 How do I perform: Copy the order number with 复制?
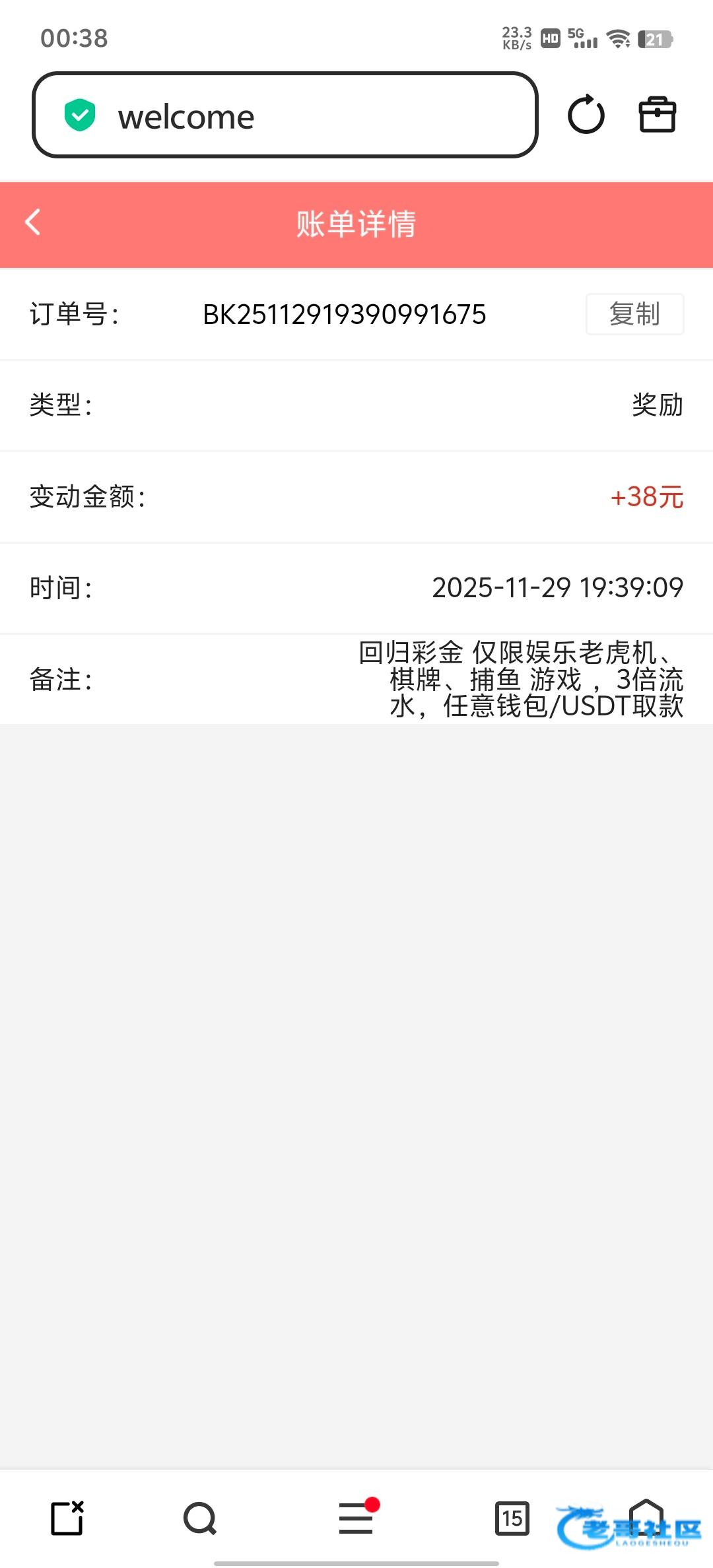coord(634,314)
